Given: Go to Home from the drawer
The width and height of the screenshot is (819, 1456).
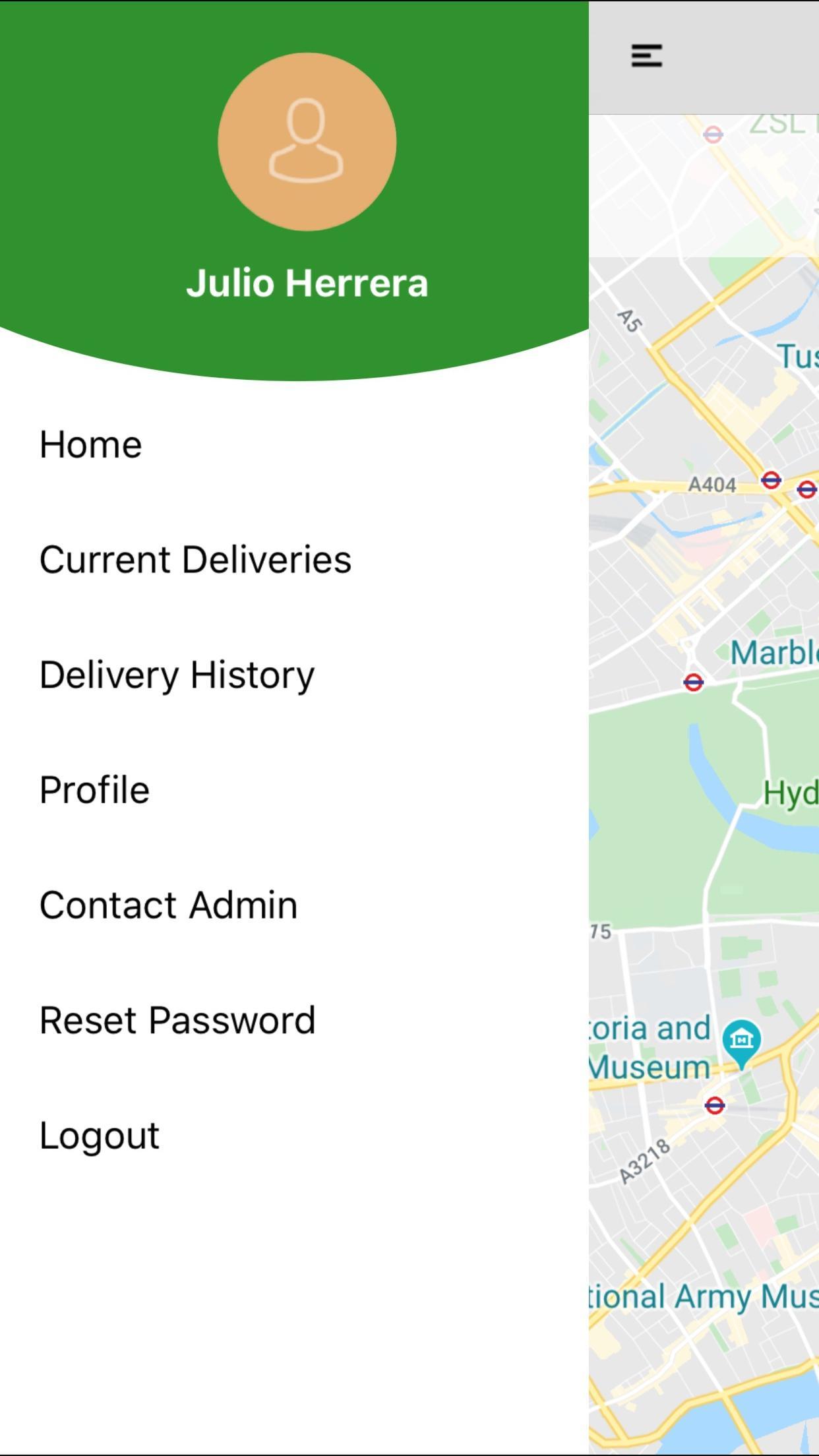Looking at the screenshot, I should (91, 444).
